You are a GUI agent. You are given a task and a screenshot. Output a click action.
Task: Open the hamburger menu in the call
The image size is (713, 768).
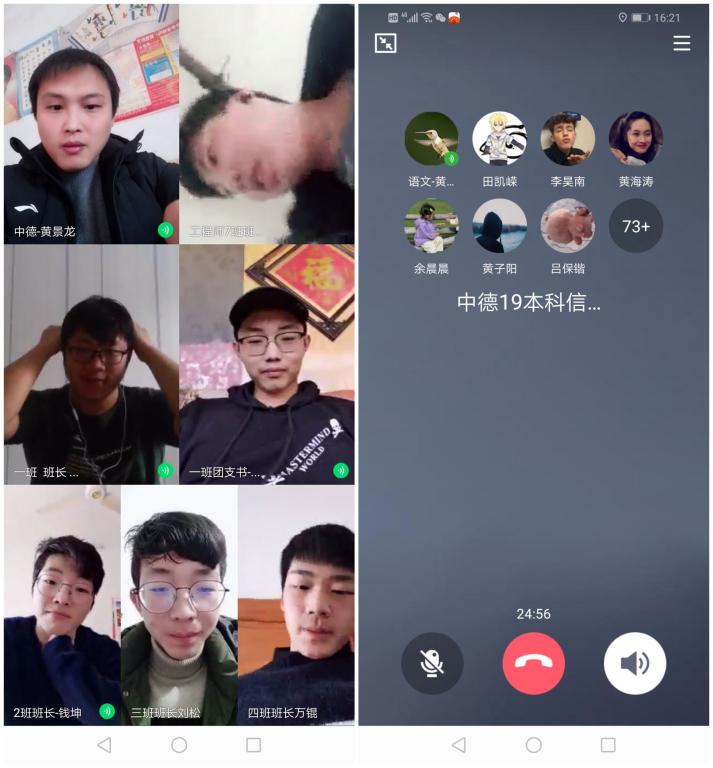[681, 43]
